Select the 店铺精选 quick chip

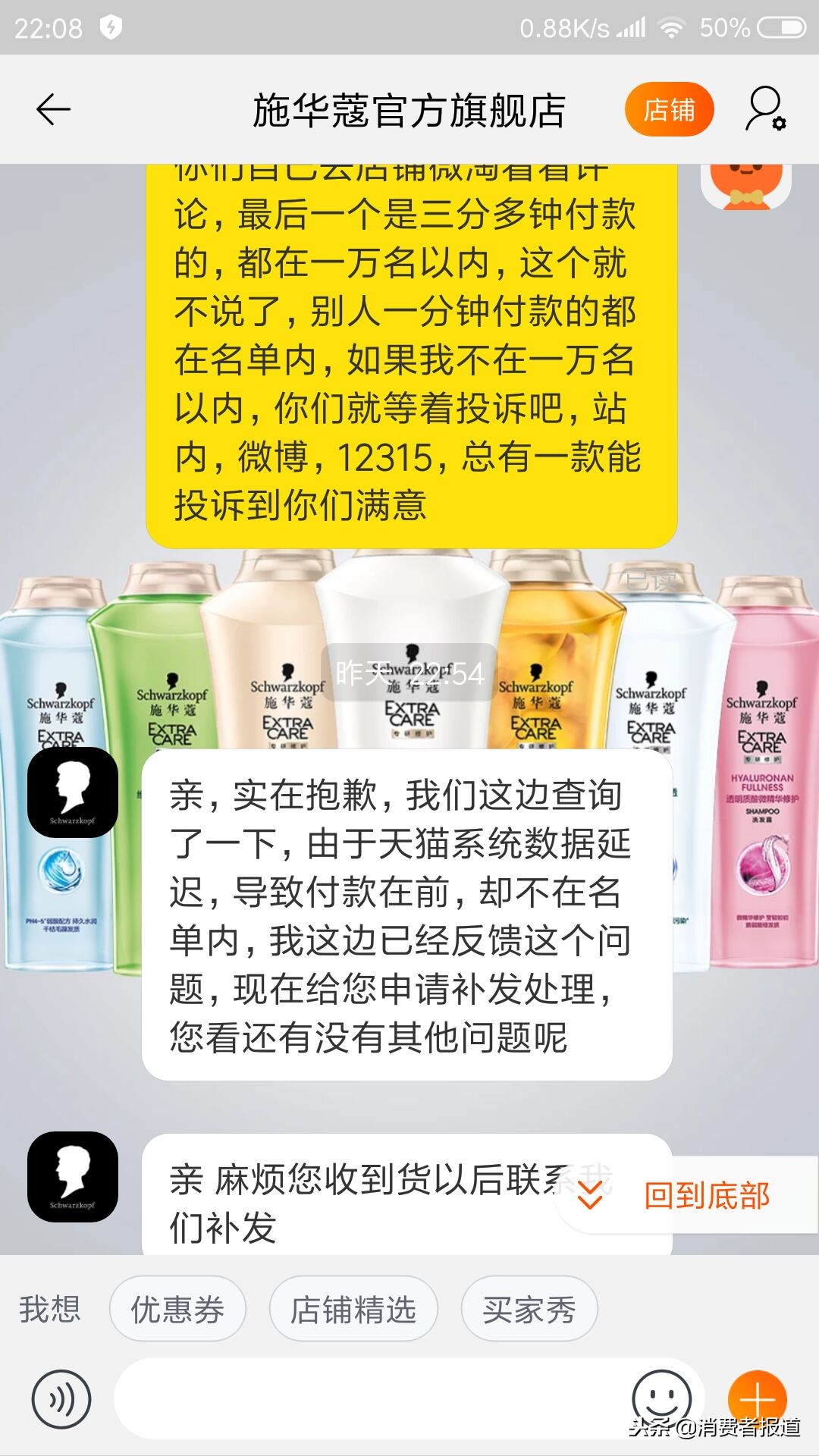pyautogui.click(x=353, y=1310)
